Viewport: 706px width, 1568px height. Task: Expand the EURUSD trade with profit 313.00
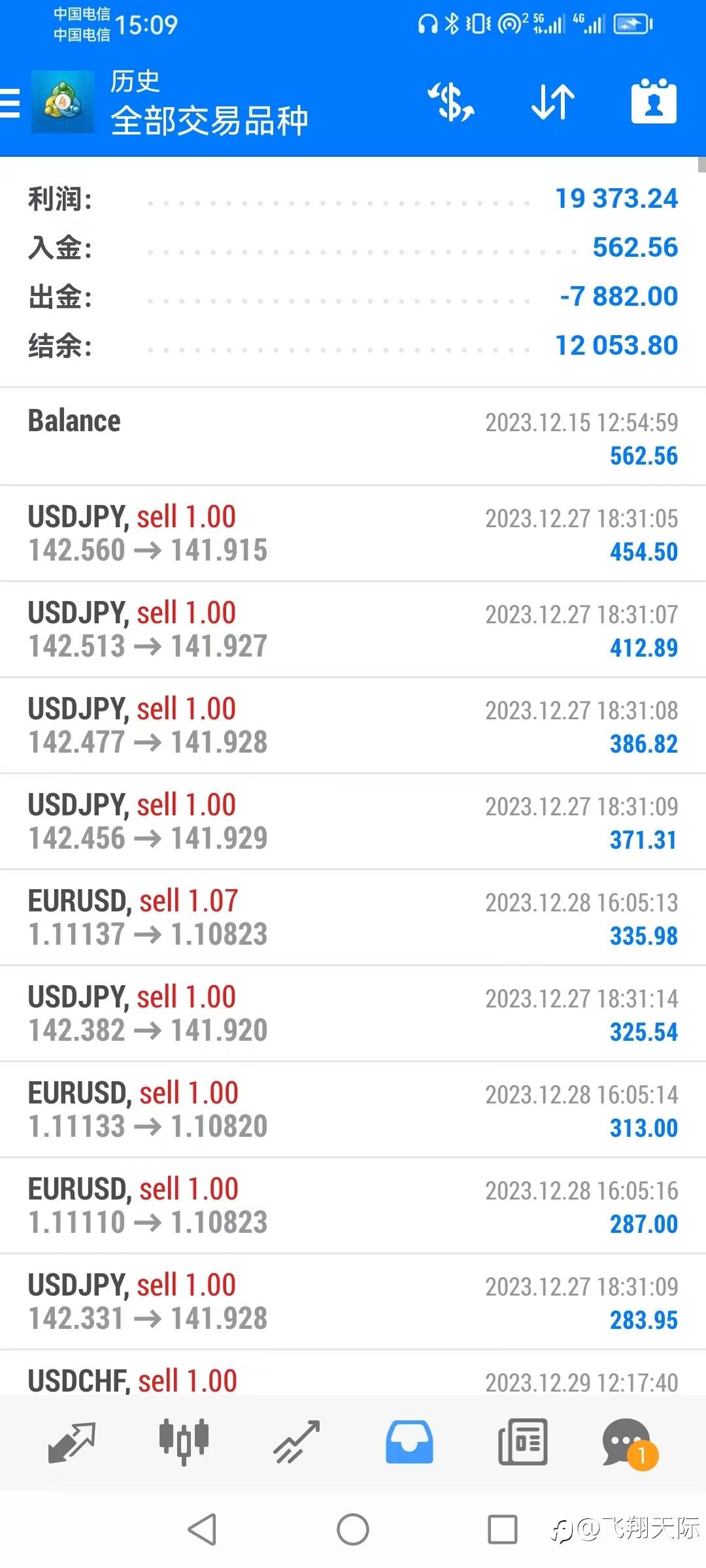point(353,1109)
